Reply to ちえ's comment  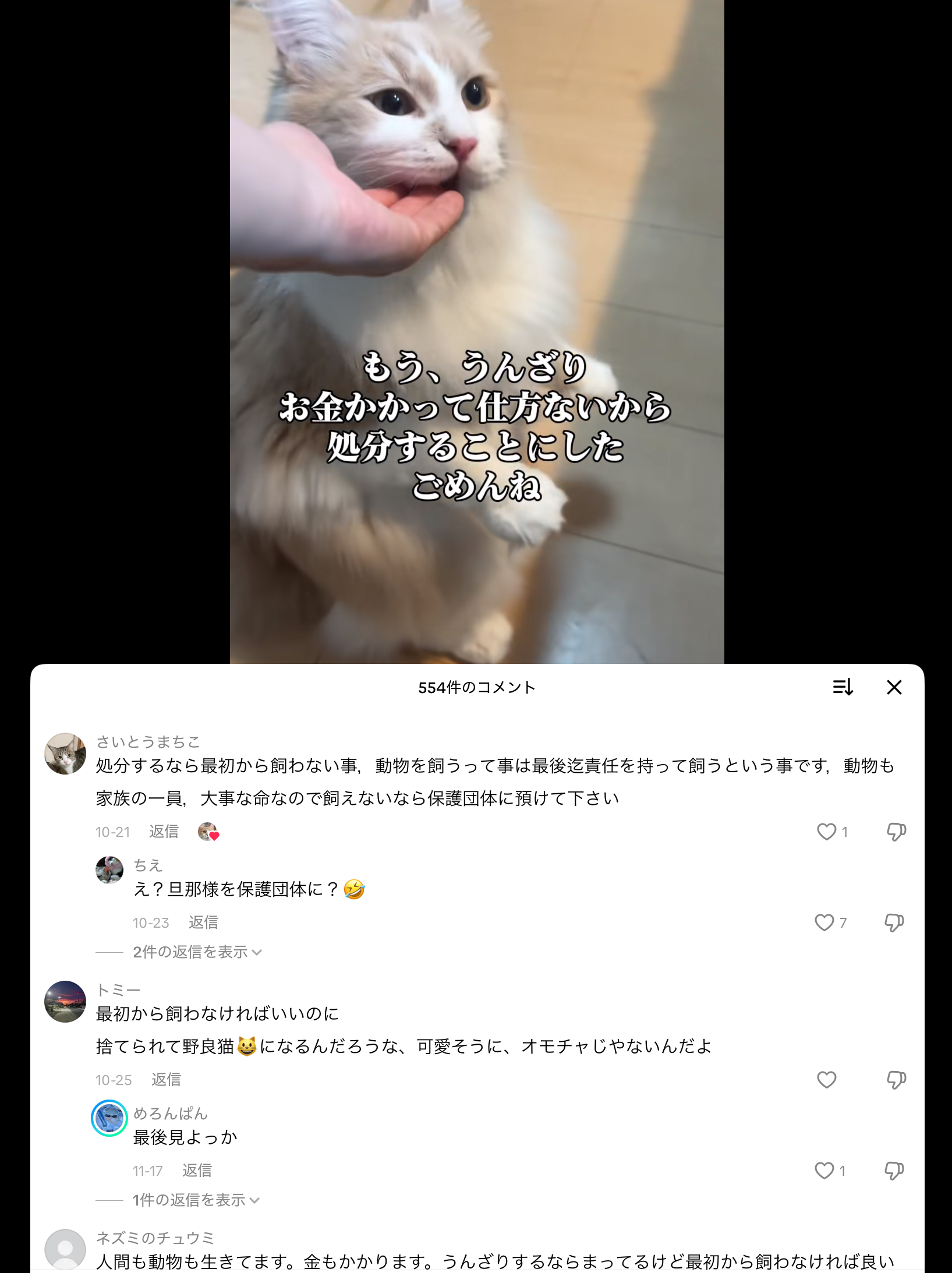[203, 922]
